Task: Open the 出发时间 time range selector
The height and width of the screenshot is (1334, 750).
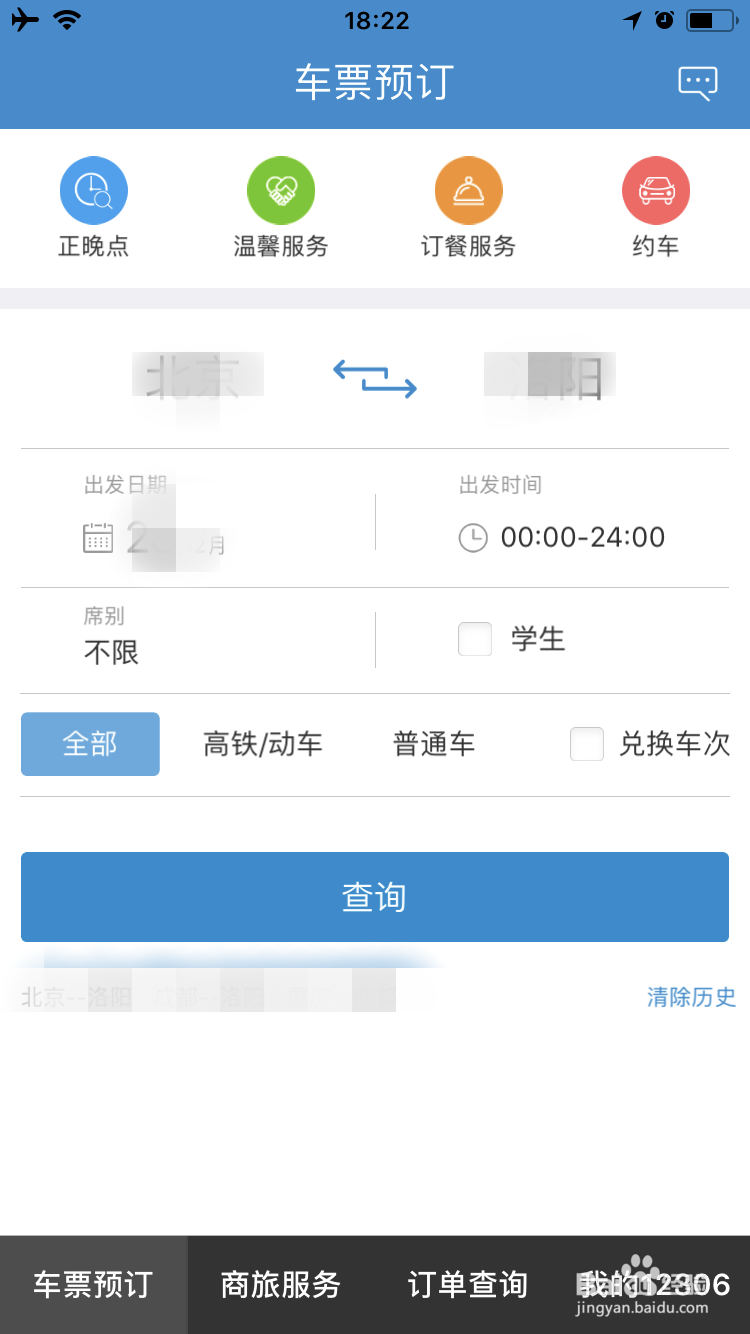Action: coord(560,537)
